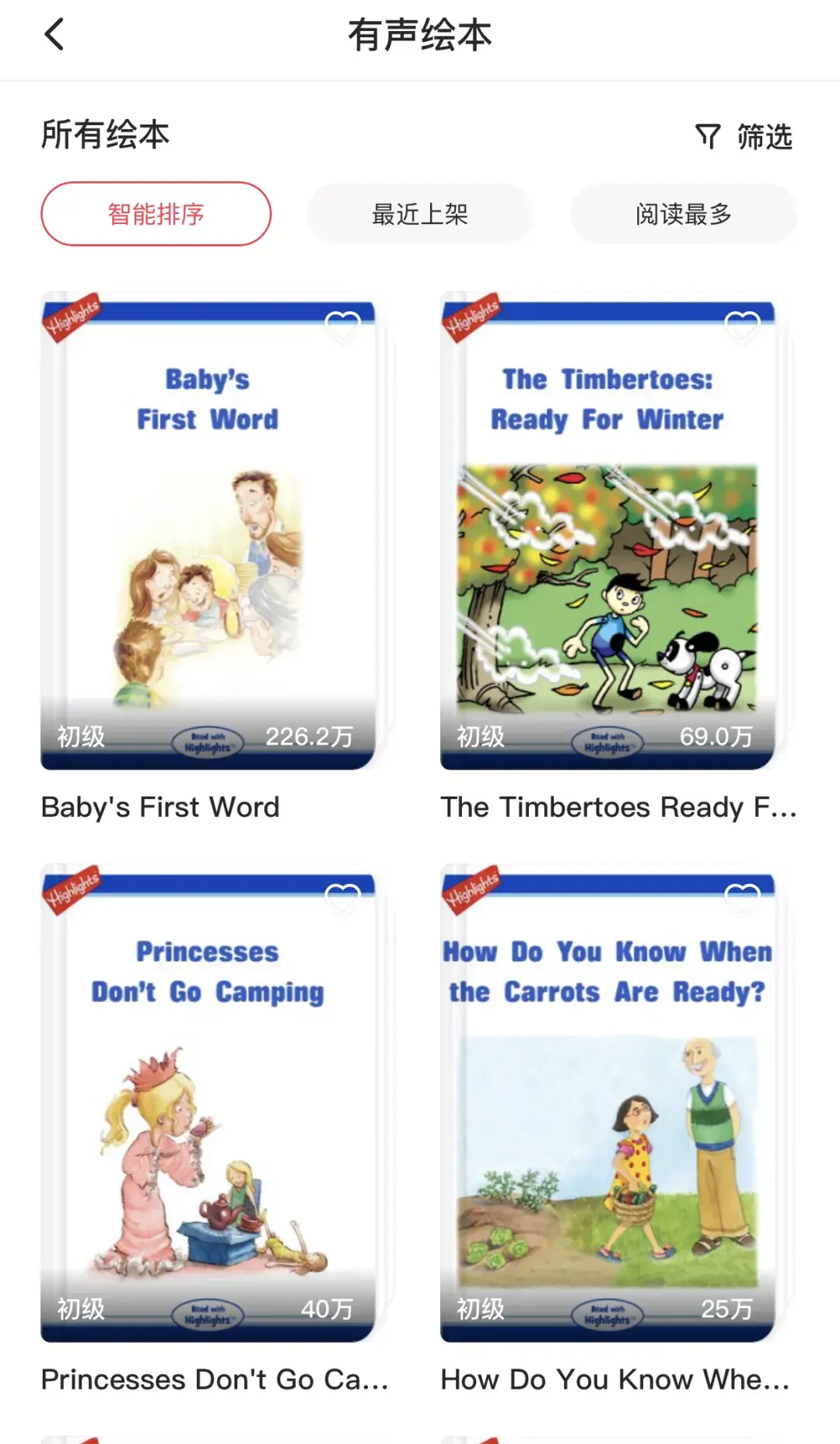Sort books by 最近上架
This screenshot has width=840, height=1444.
[x=420, y=214]
